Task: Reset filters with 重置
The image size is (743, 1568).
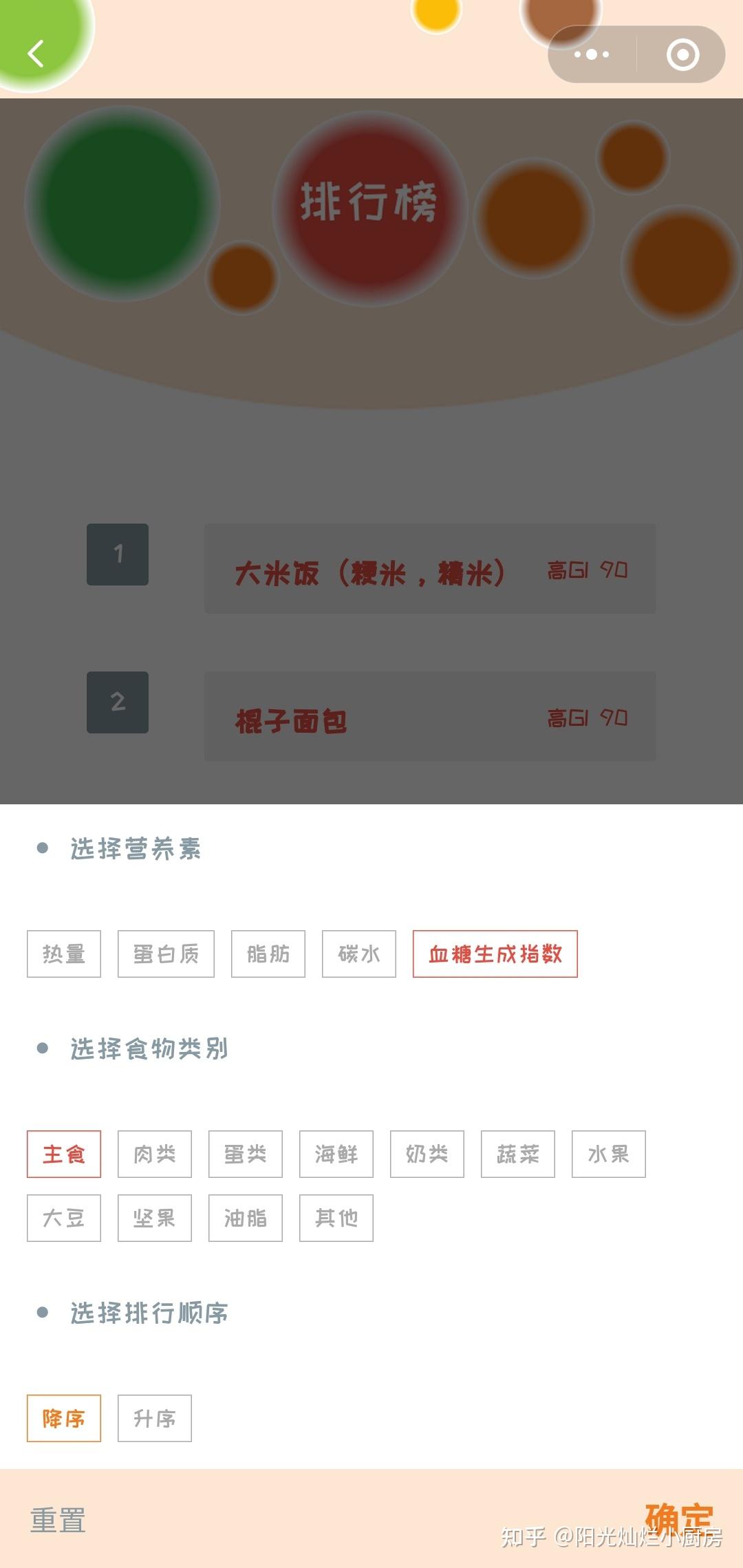Action: click(x=58, y=1520)
